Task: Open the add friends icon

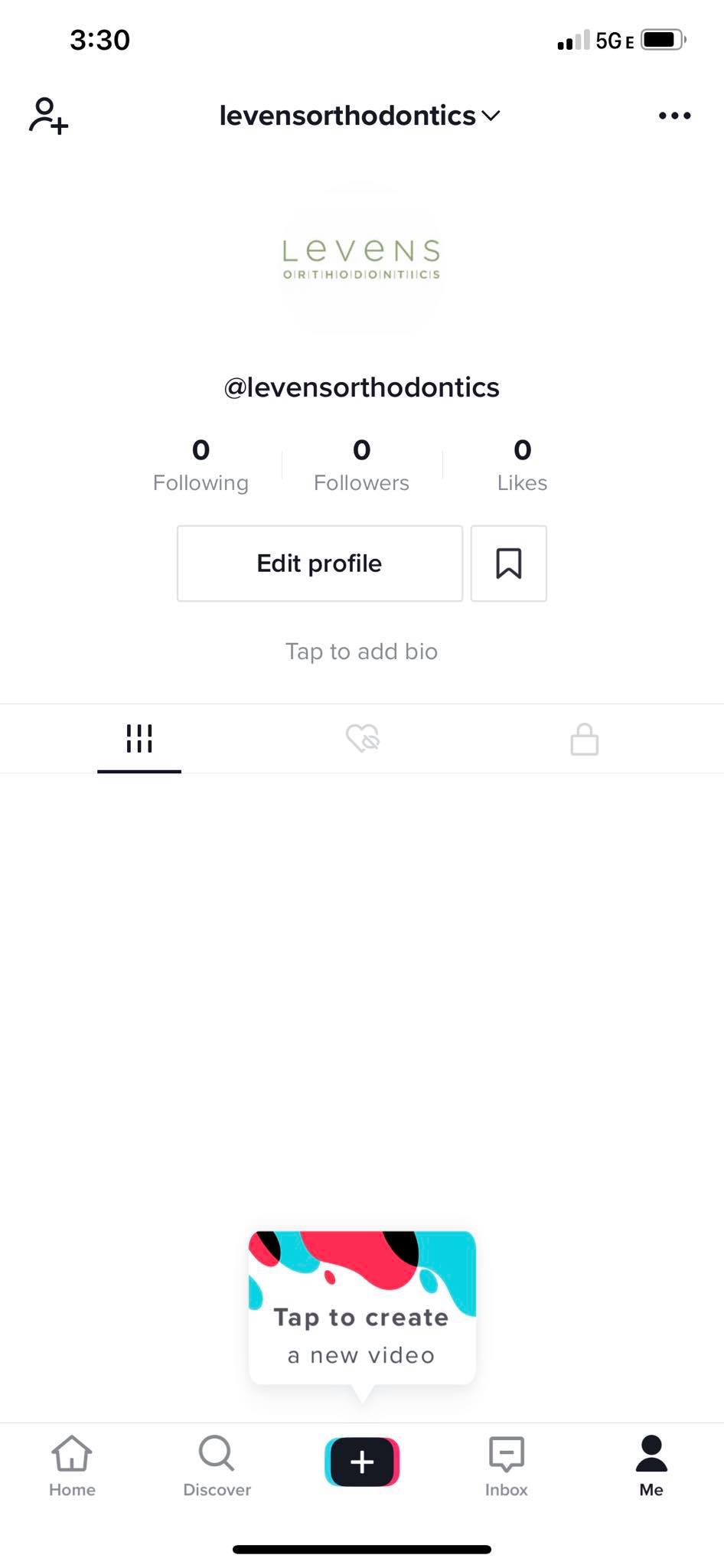Action: tap(48, 116)
